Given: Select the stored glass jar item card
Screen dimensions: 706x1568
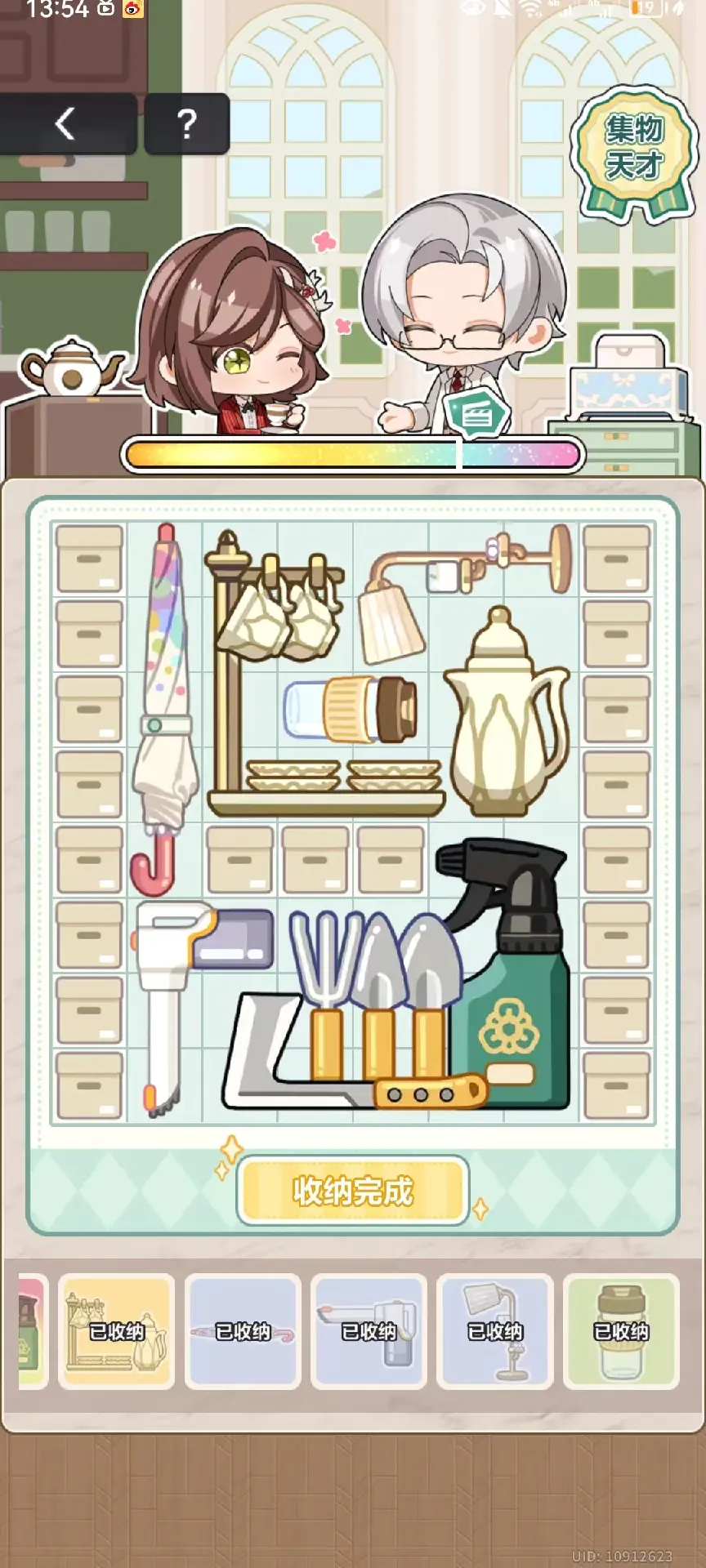Looking at the screenshot, I should pyautogui.click(x=621, y=1331).
